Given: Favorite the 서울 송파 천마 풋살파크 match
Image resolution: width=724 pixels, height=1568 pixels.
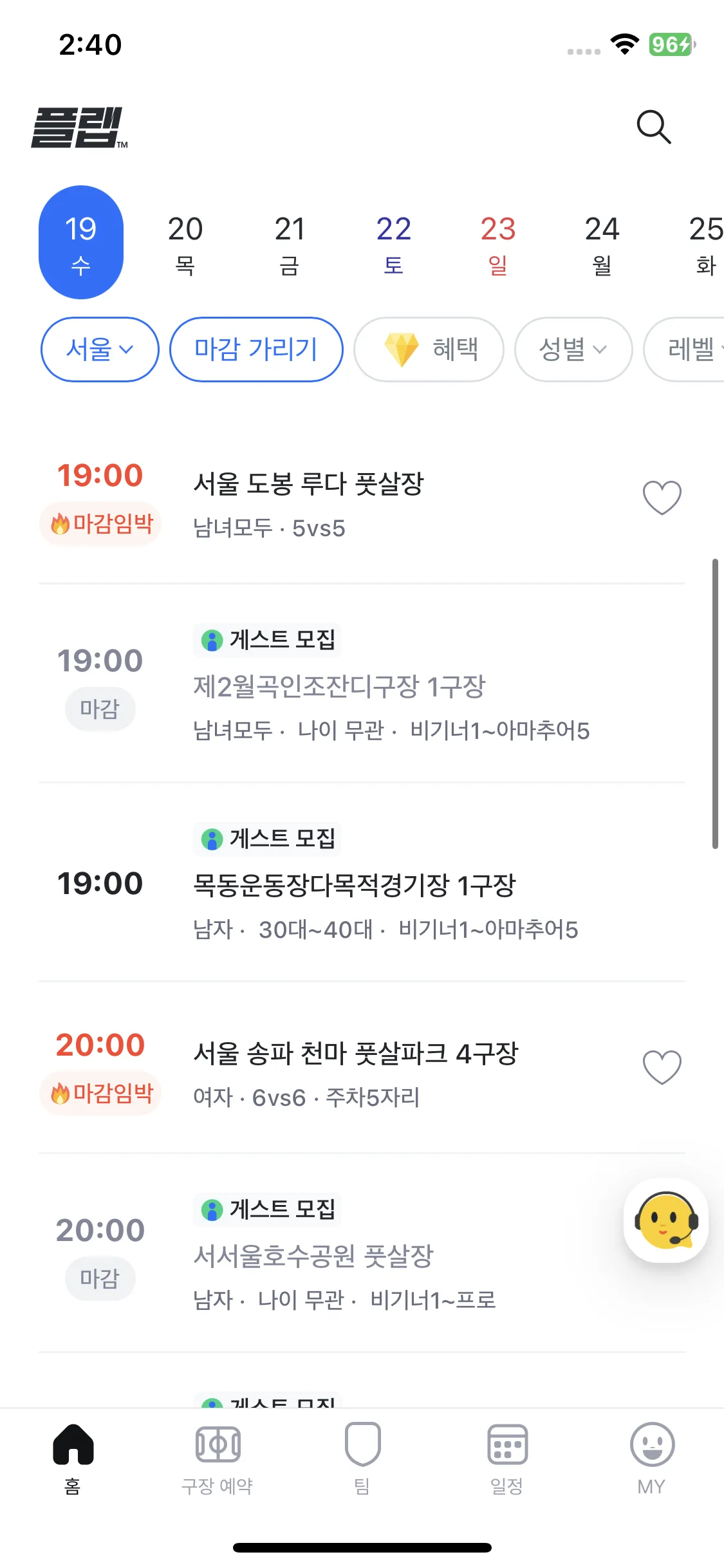Looking at the screenshot, I should click(x=662, y=1067).
